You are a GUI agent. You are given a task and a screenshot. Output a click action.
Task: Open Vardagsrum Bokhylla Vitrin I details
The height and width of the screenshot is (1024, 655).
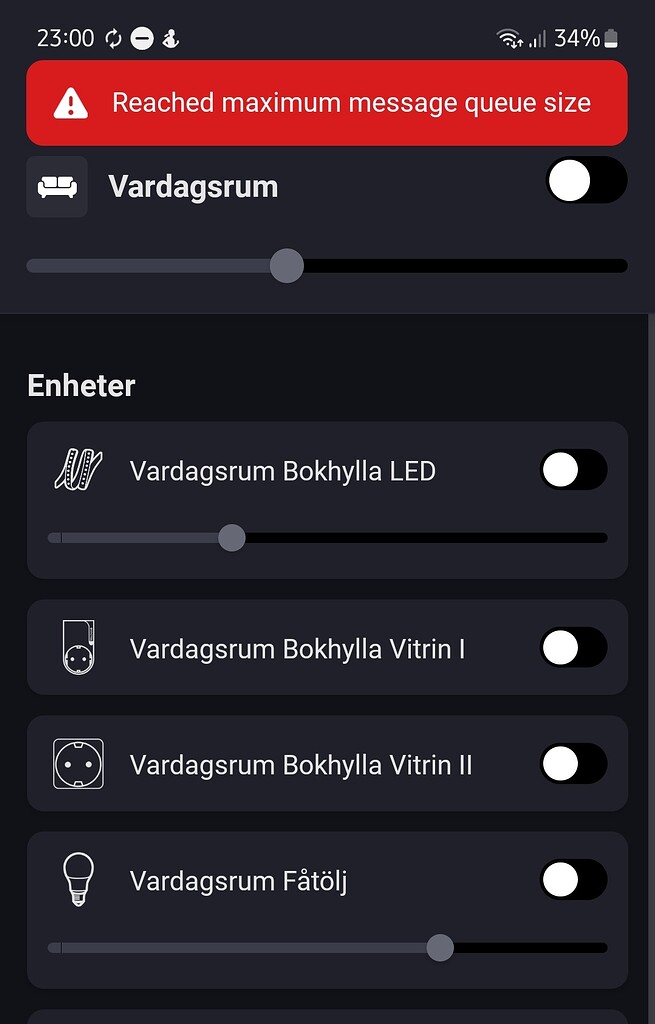click(x=297, y=649)
